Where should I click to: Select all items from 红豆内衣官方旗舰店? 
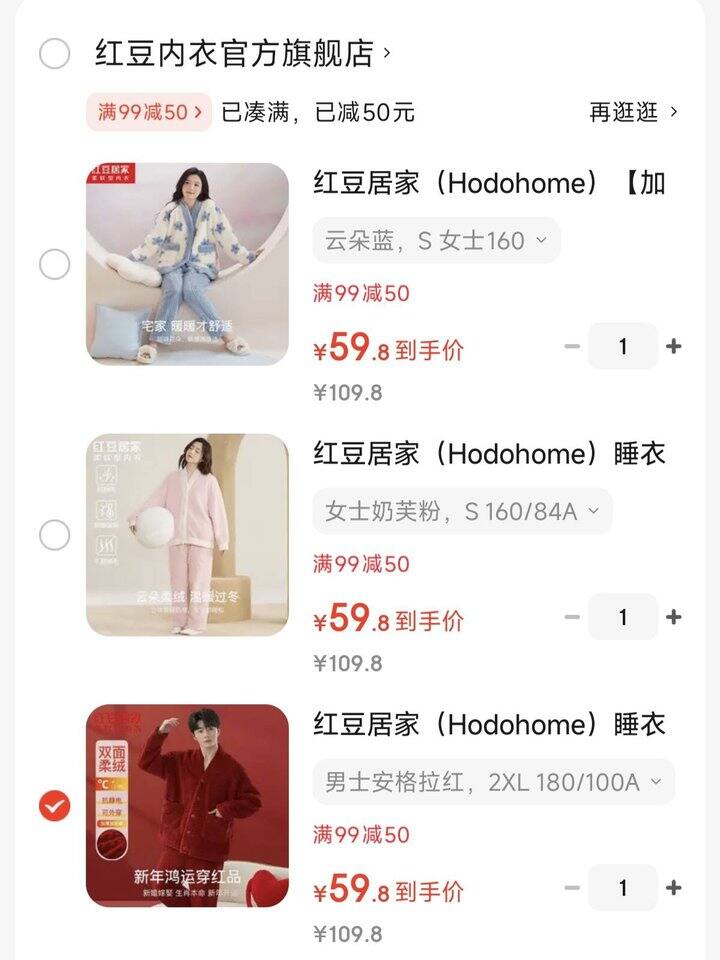click(55, 53)
